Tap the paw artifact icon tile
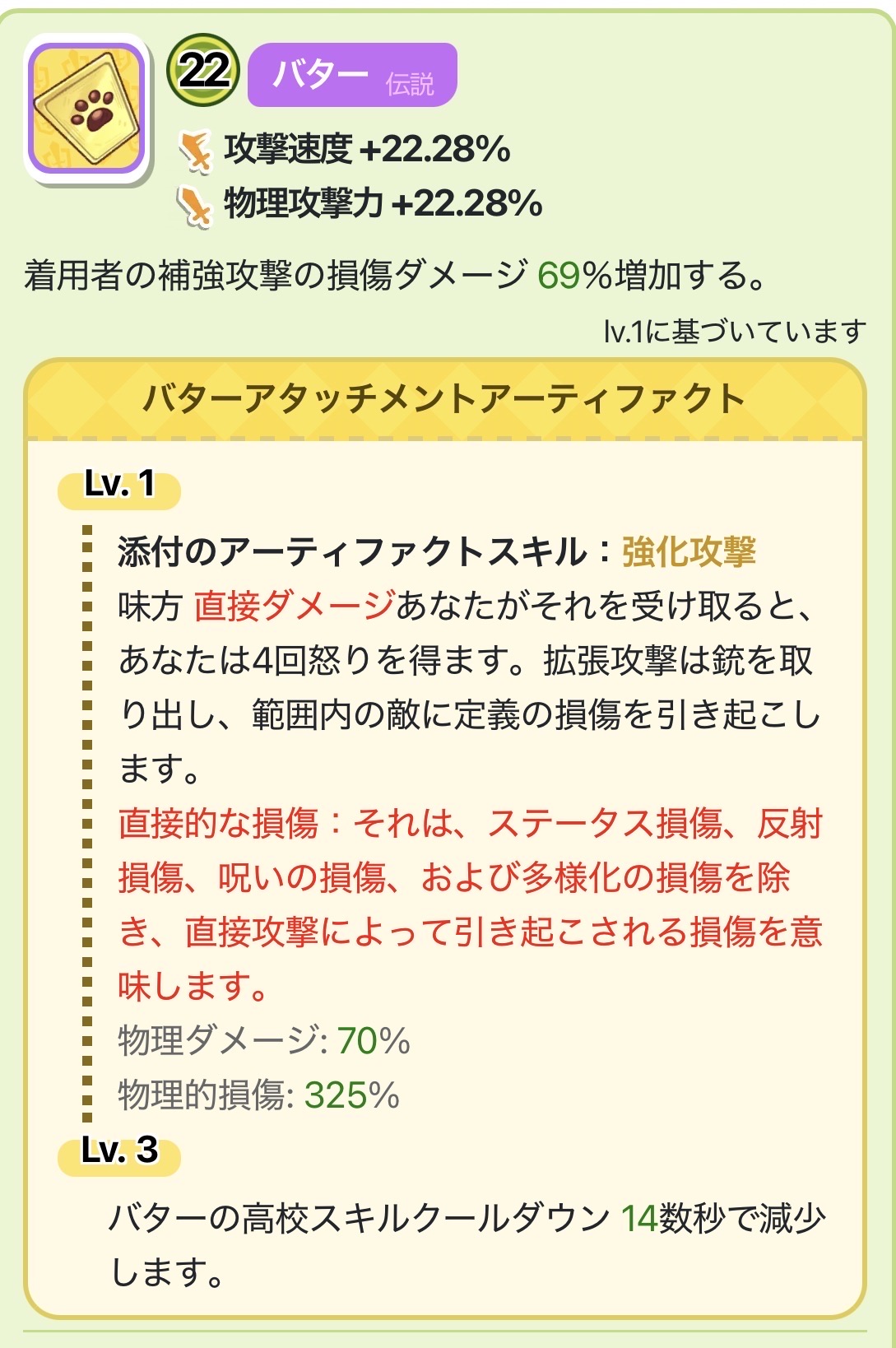Screen dimensions: 896x1348 click(x=87, y=109)
